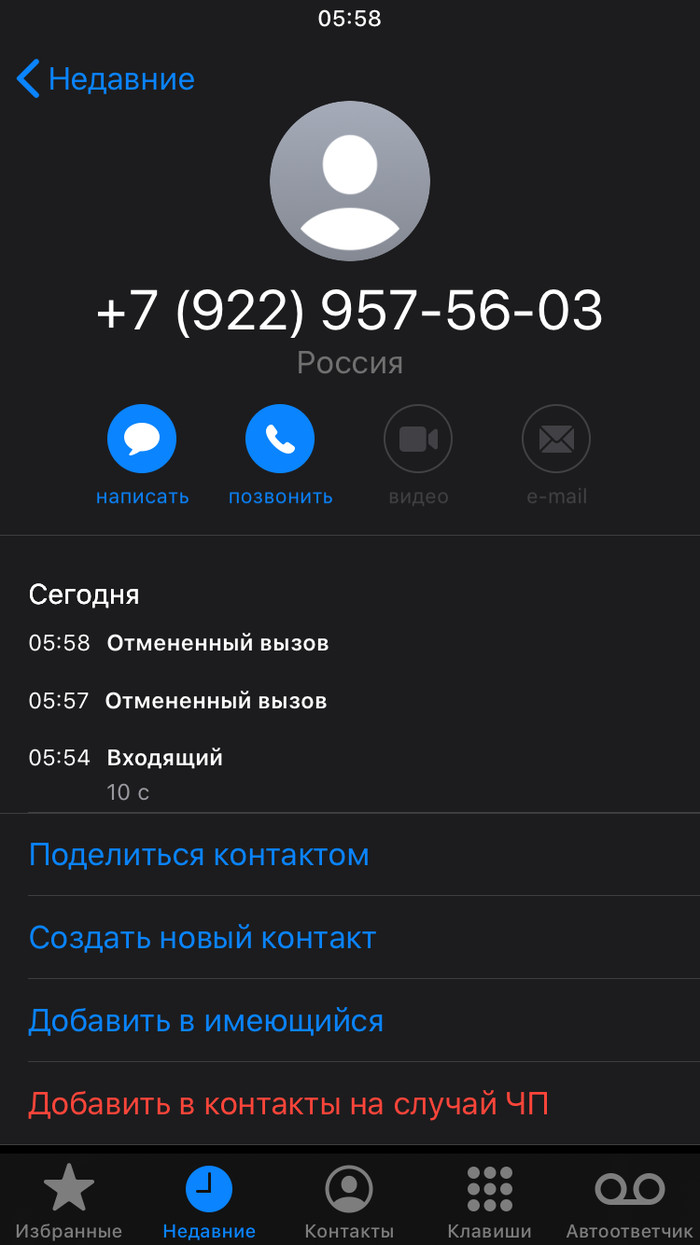The image size is (700, 1245).
Task: Call the number via позвонить
Action: [x=280, y=439]
